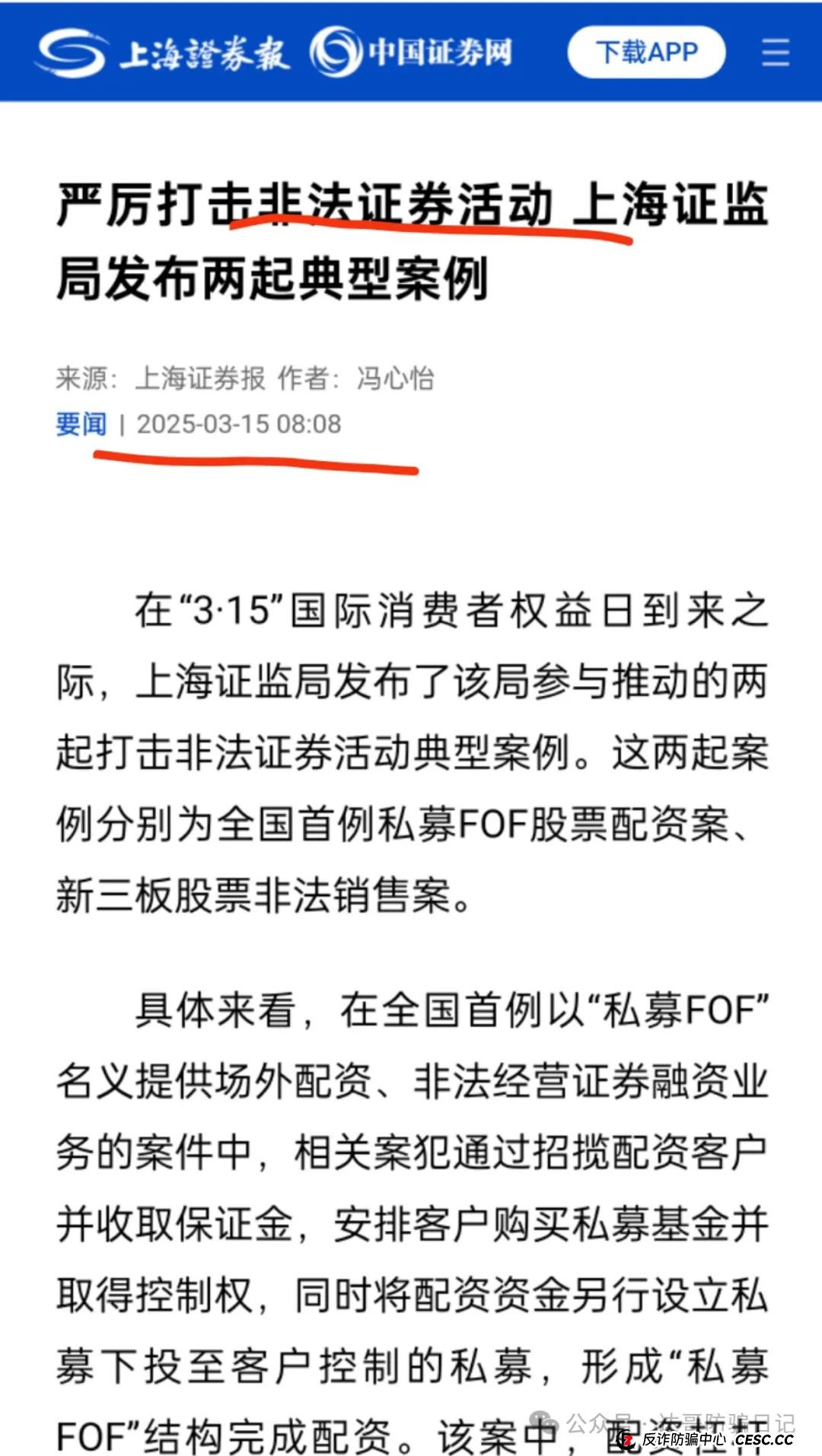The width and height of the screenshot is (822, 1456).
Task: Tap the 下载APP button
Action: (x=646, y=52)
